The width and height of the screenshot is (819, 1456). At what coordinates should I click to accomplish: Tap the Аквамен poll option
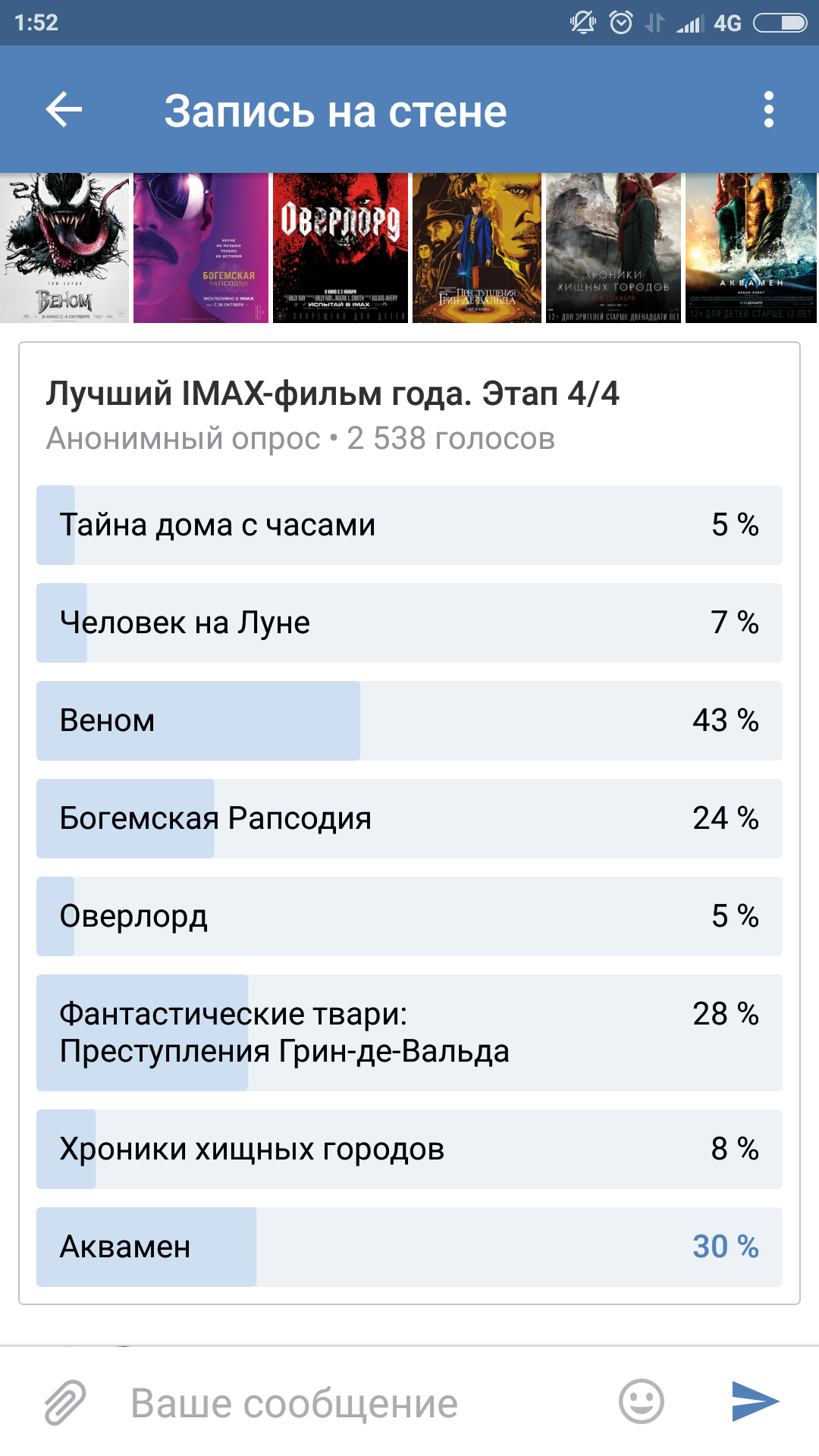point(409,1247)
